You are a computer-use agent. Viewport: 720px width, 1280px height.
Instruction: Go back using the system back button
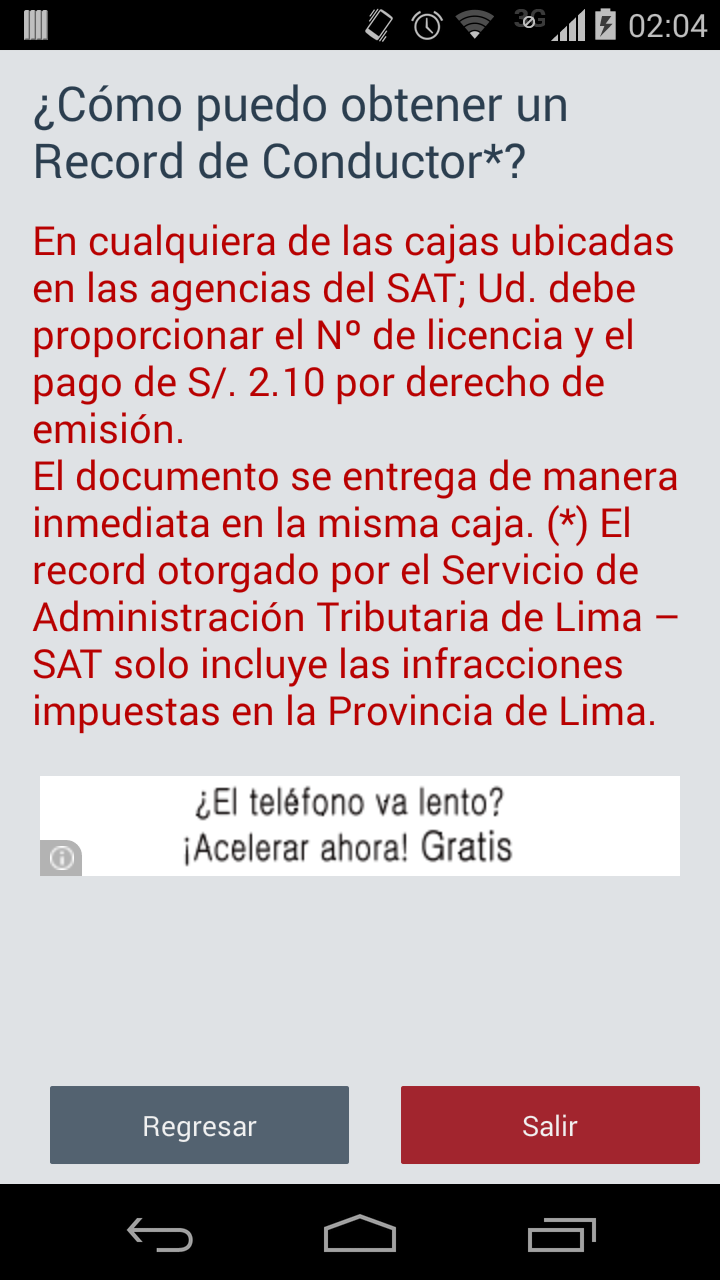point(160,1233)
